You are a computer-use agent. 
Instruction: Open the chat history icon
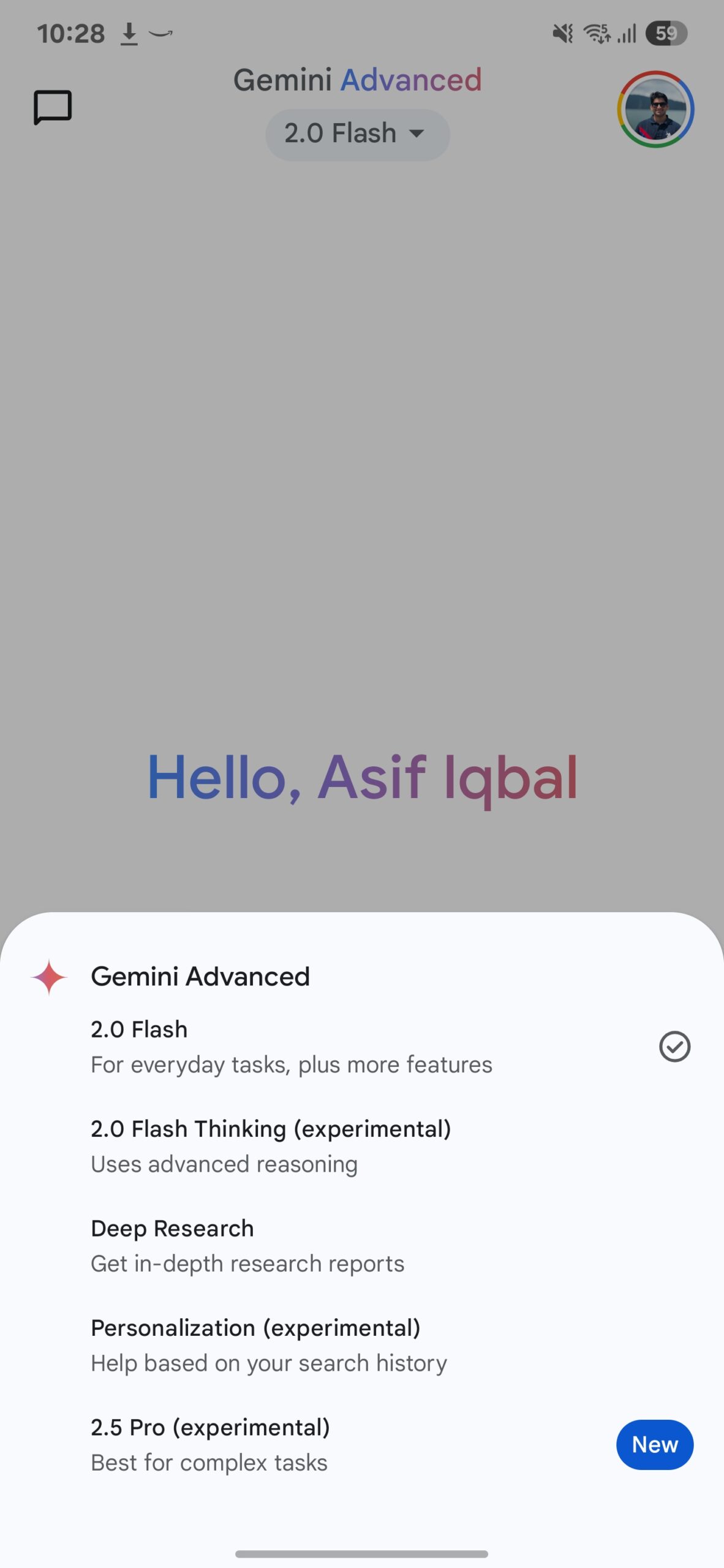click(53, 108)
